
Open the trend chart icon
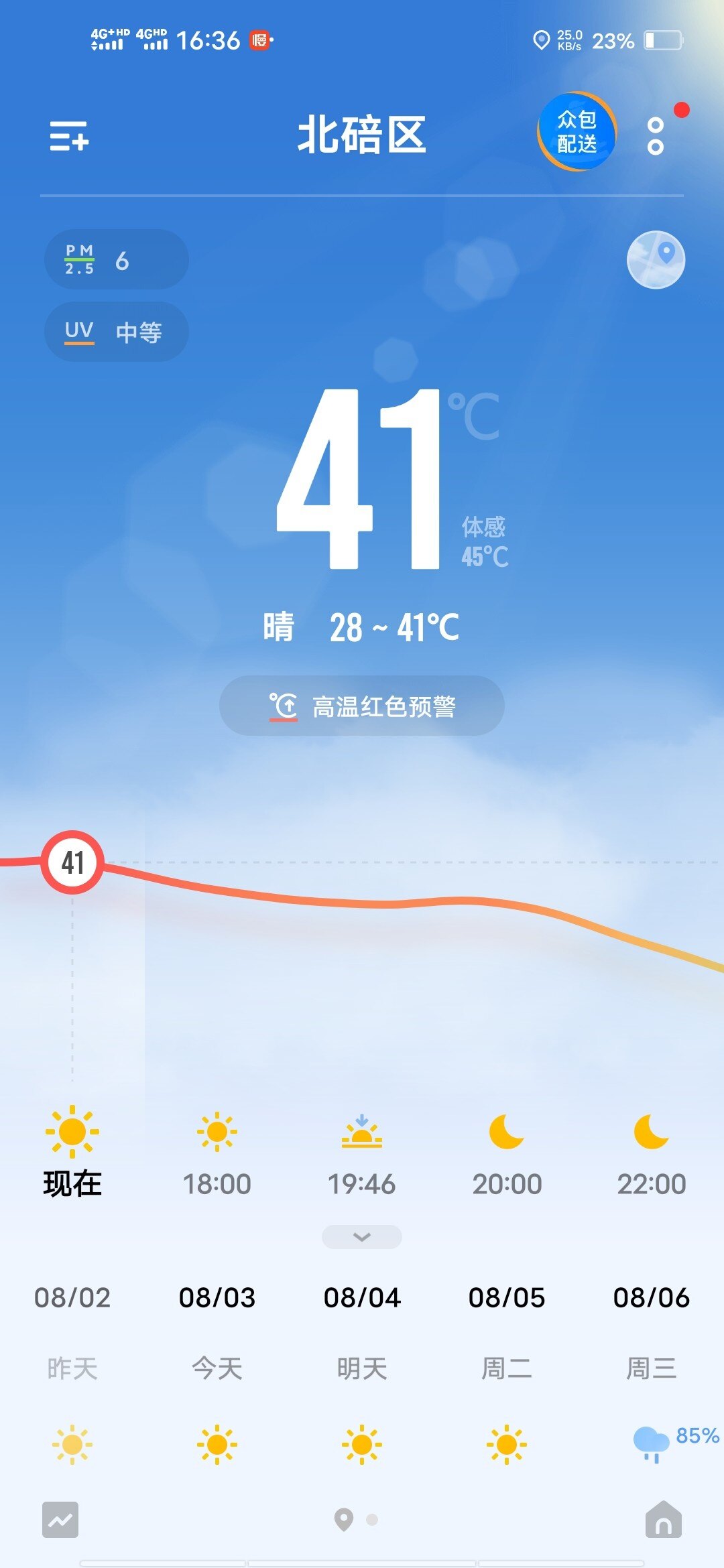click(x=60, y=1520)
